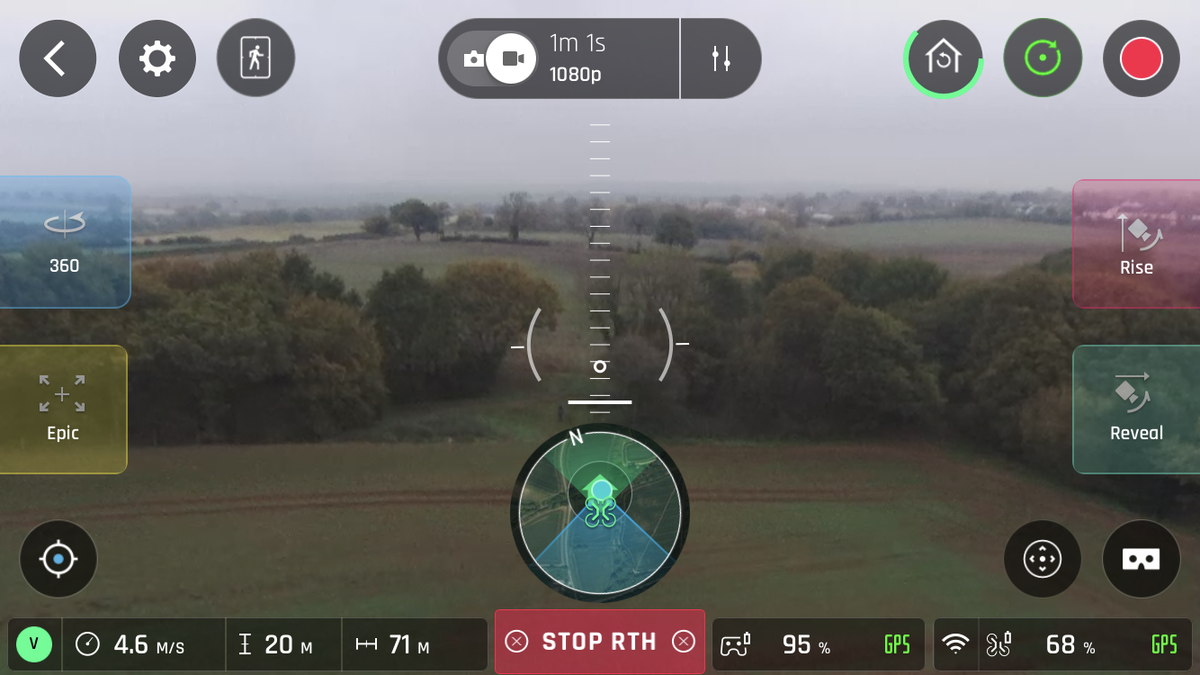
Task: Switch camera to photo mode
Action: (x=473, y=59)
